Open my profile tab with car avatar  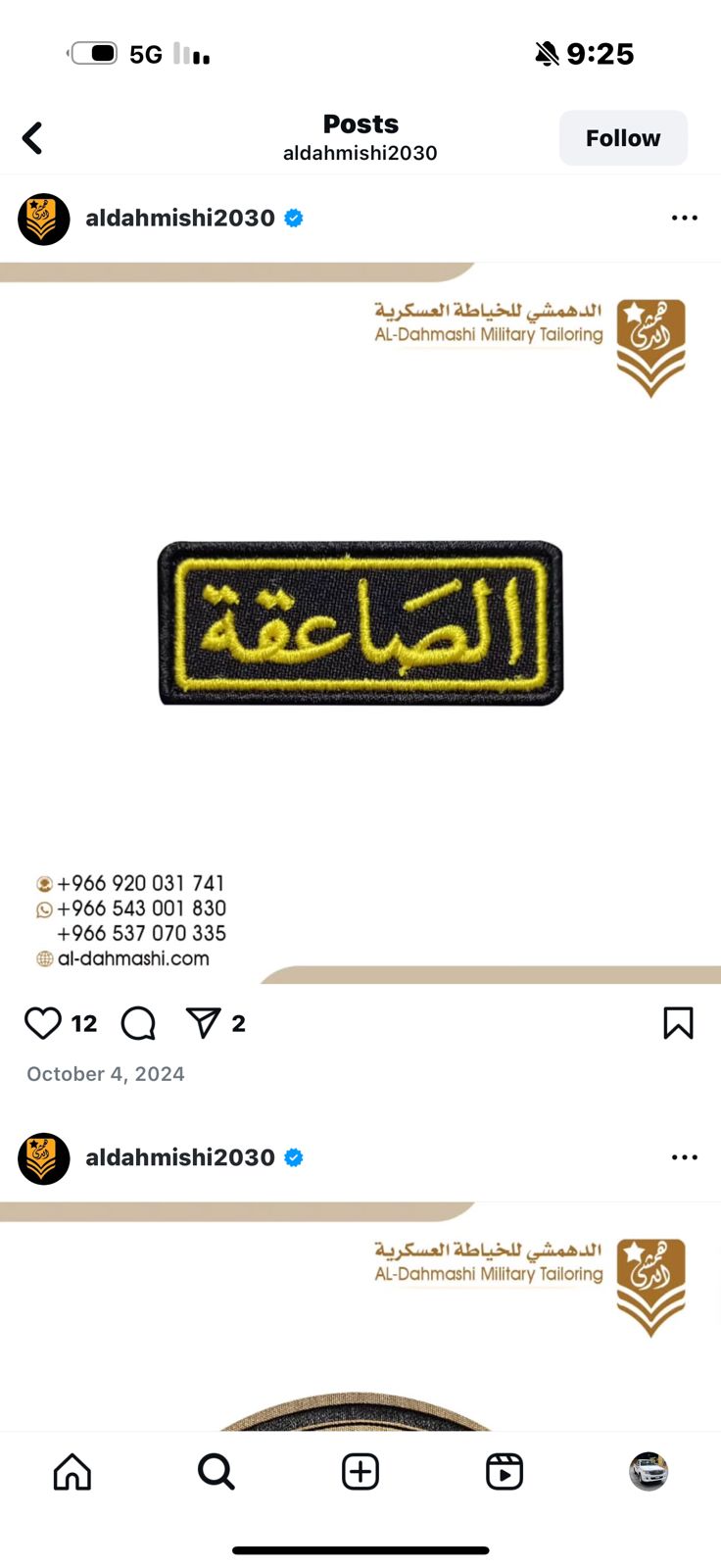point(649,1471)
